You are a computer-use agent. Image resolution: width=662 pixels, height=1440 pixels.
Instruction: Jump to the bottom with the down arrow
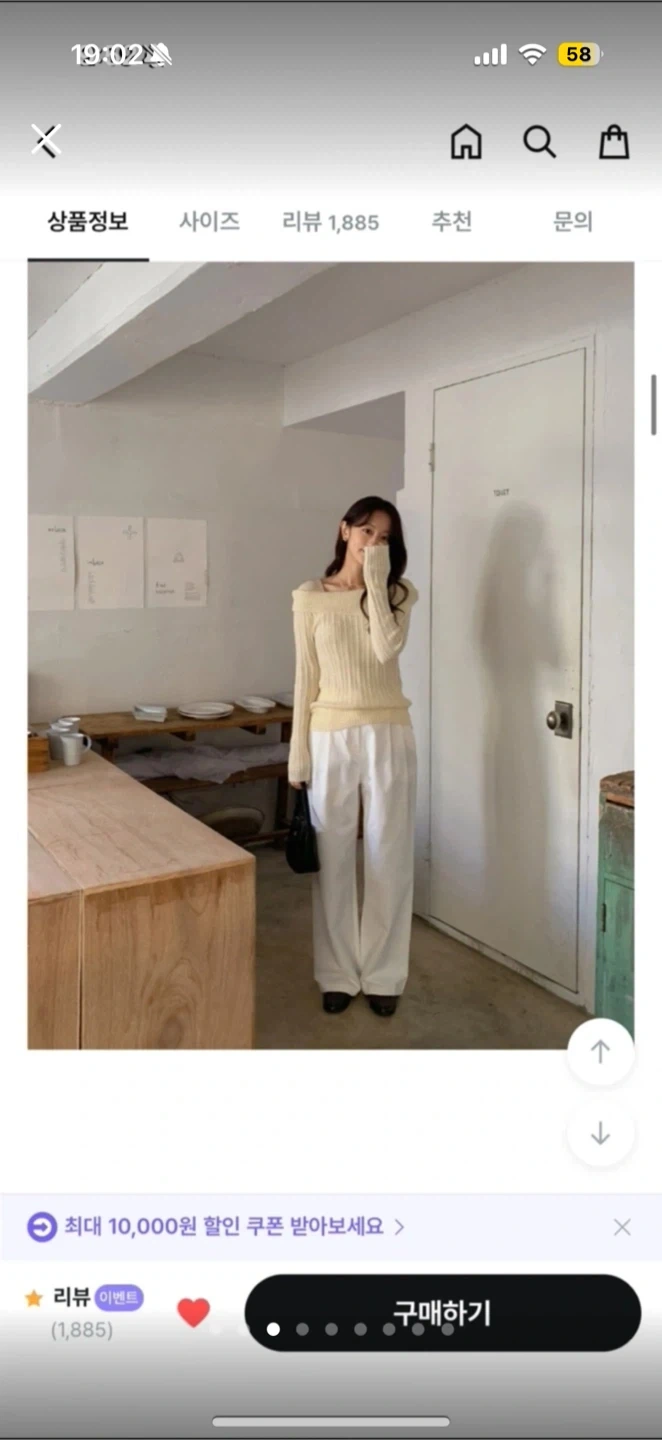pos(600,1134)
